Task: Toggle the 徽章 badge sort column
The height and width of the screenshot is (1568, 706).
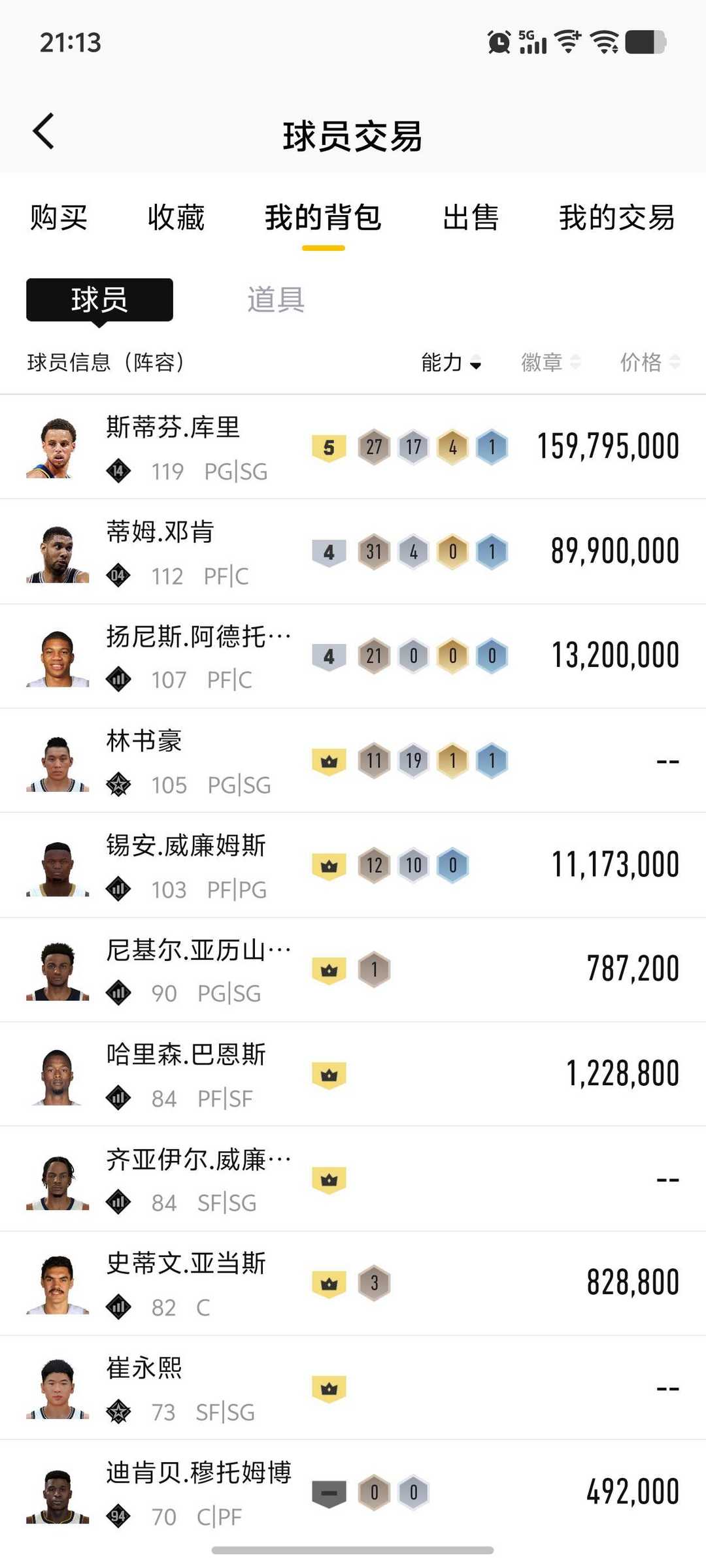Action: click(544, 363)
